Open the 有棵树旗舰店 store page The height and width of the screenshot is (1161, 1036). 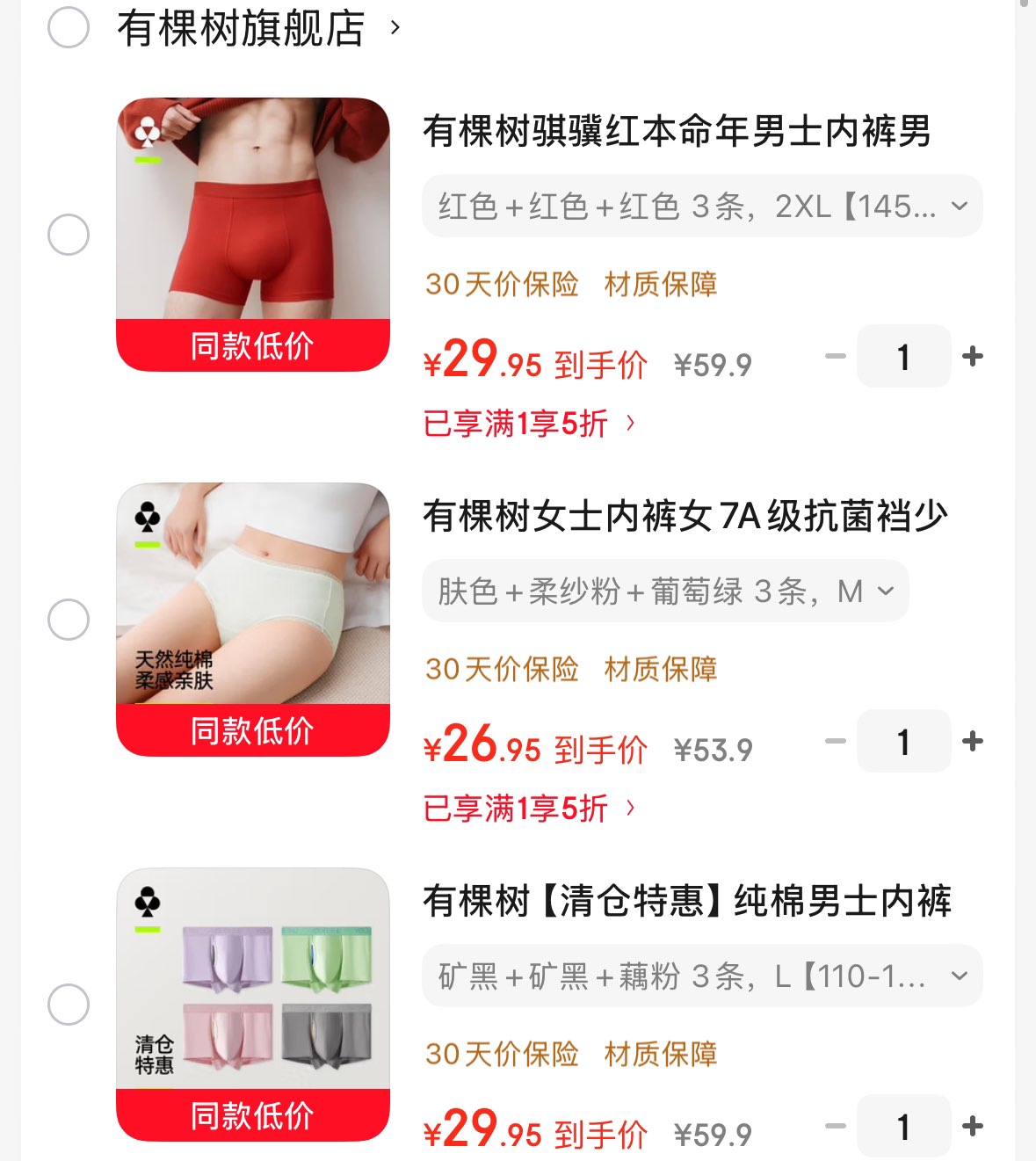[x=241, y=28]
